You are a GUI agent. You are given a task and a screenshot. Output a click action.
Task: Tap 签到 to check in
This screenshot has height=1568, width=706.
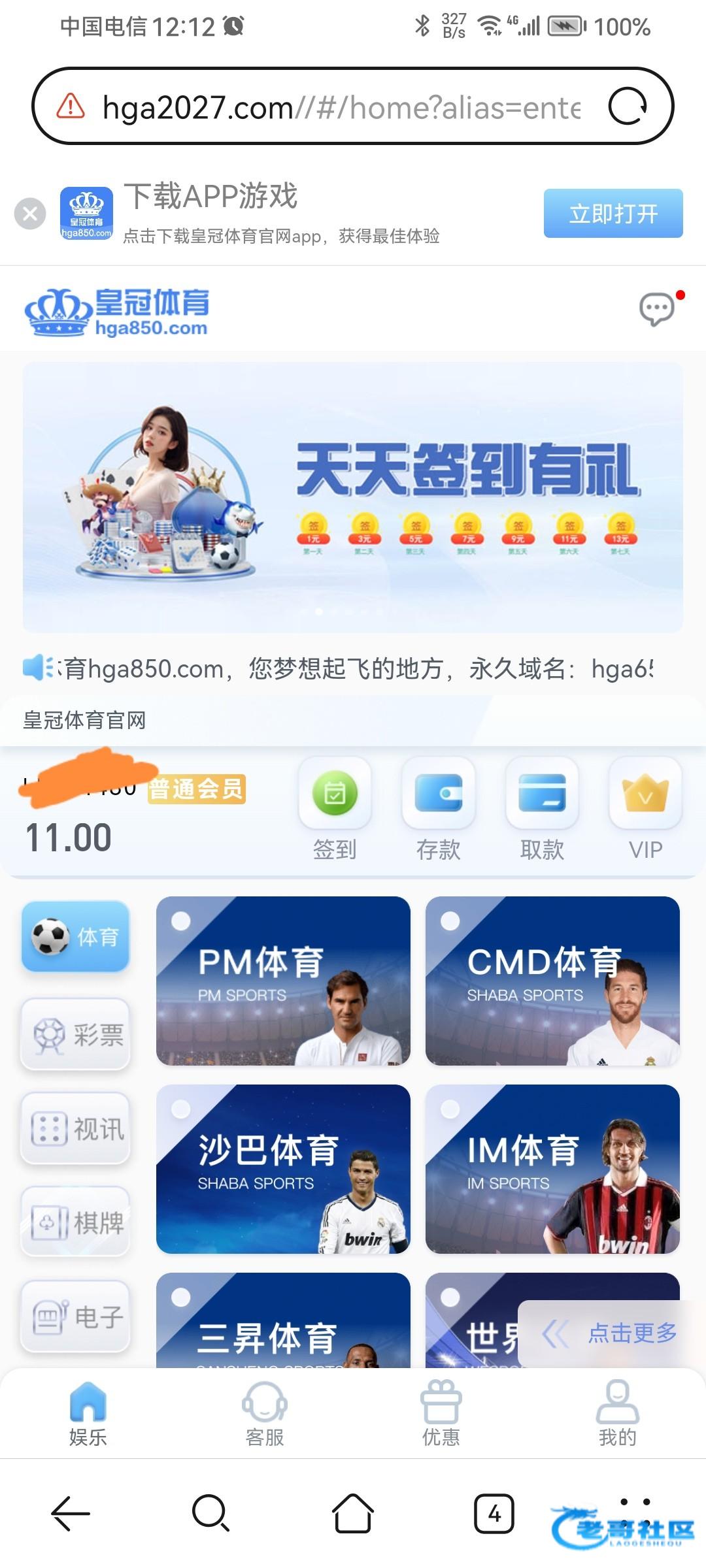click(335, 810)
